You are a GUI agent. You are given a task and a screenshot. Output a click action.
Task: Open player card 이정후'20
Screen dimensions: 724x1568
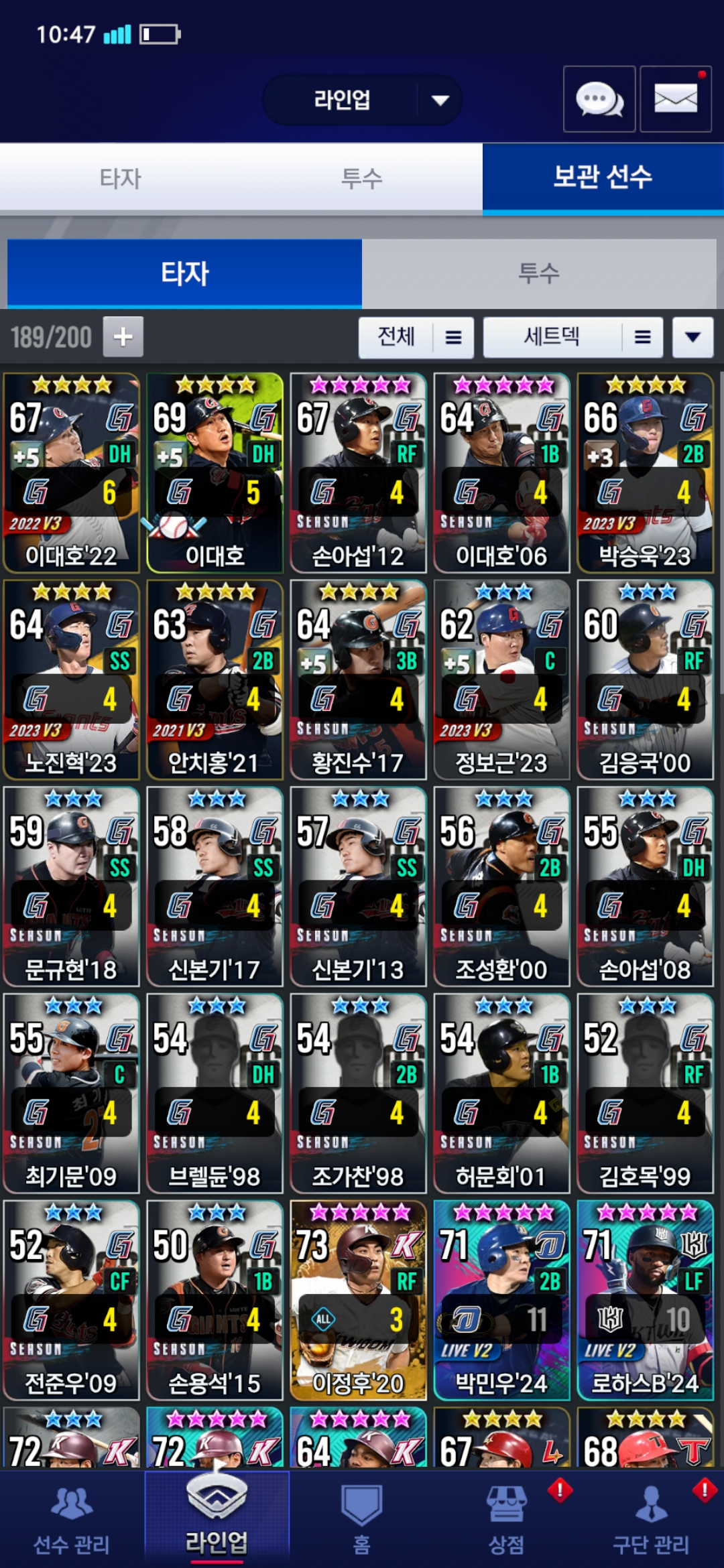(x=358, y=1300)
